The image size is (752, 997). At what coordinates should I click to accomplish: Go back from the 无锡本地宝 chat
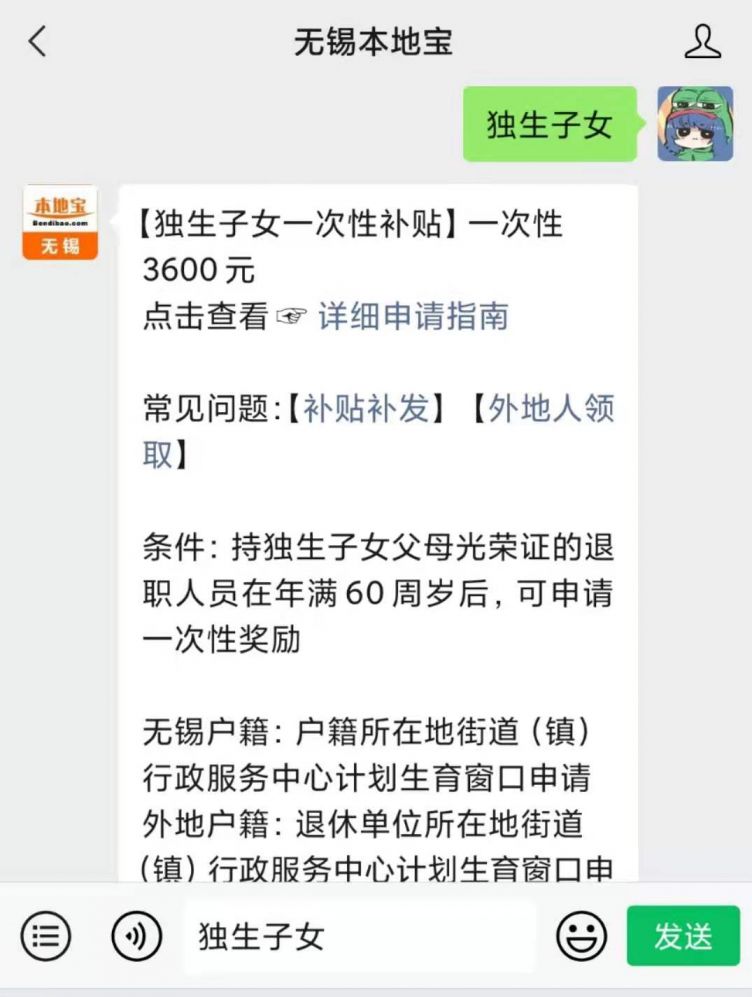click(x=38, y=42)
